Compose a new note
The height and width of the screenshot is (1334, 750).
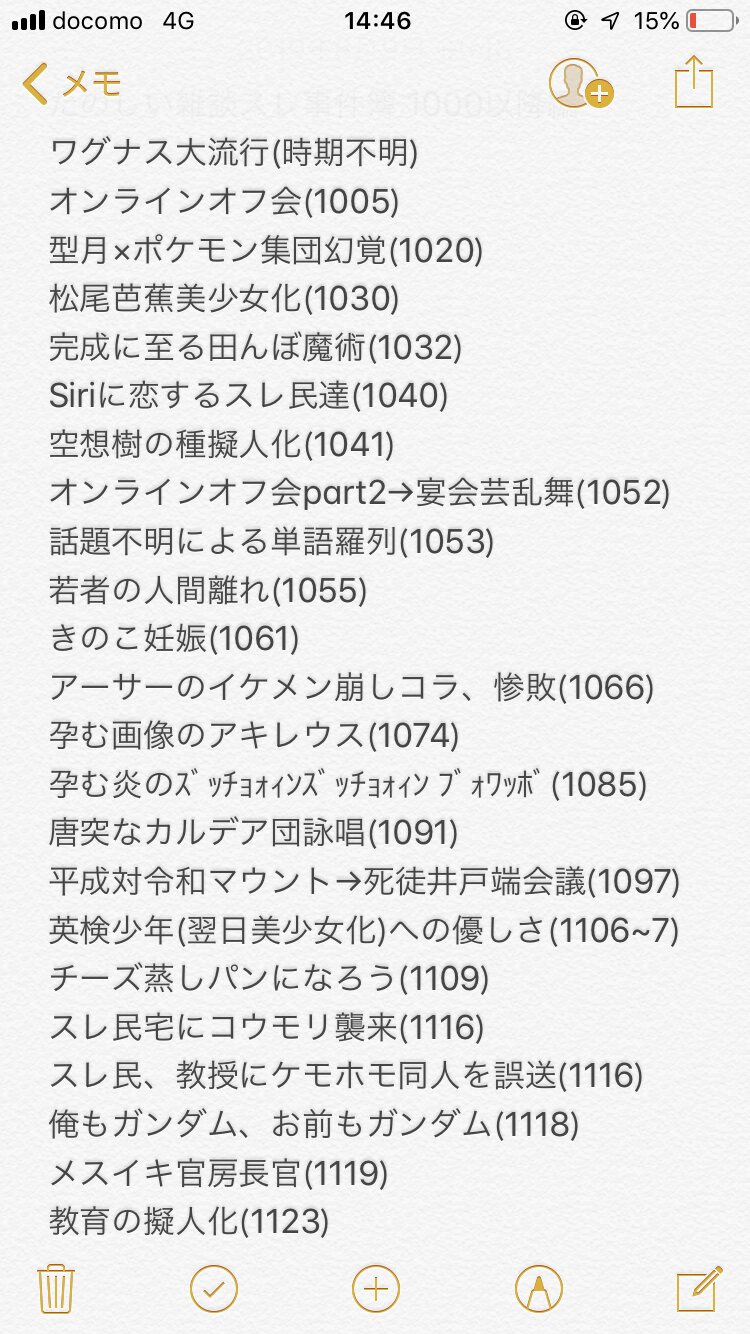tap(698, 1287)
